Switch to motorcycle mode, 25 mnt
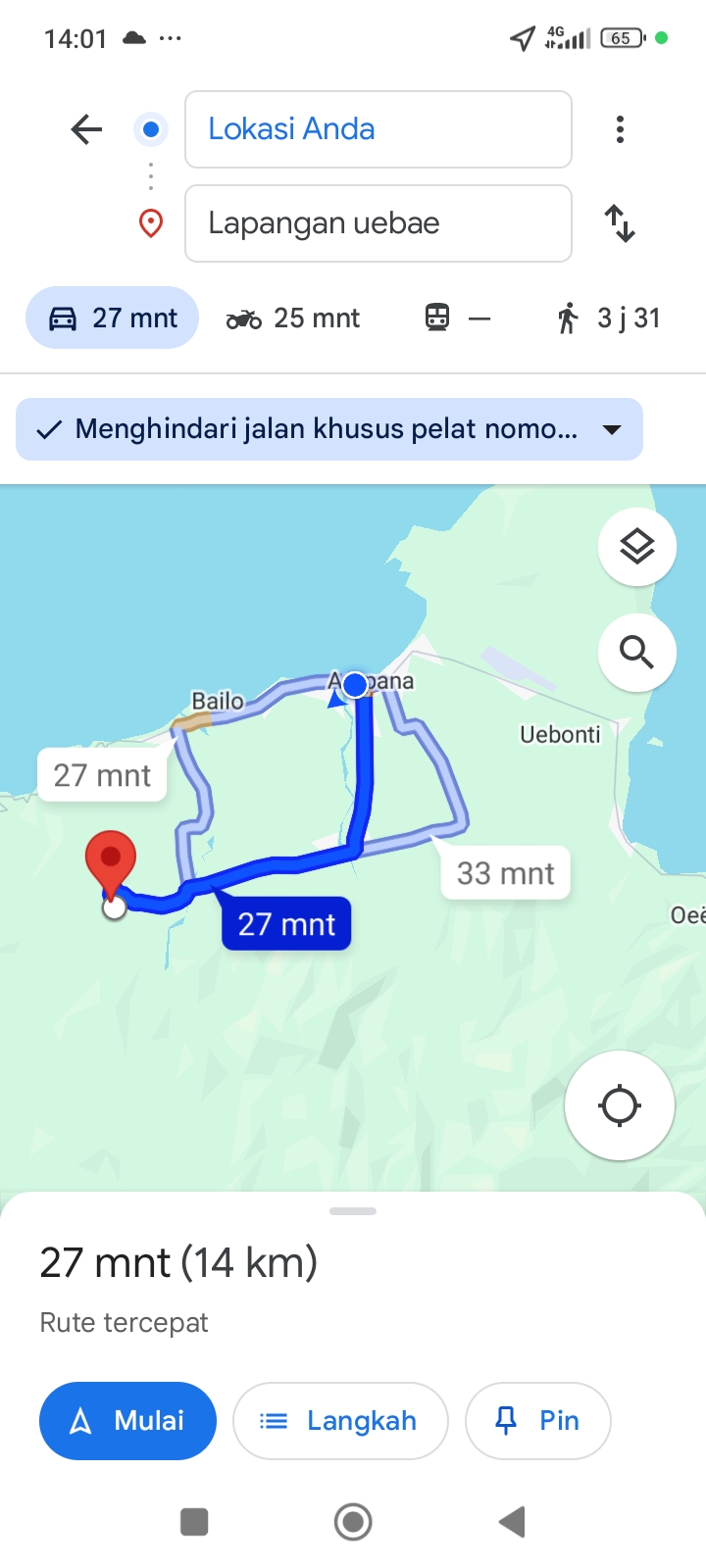This screenshot has width=706, height=1568. [293, 318]
